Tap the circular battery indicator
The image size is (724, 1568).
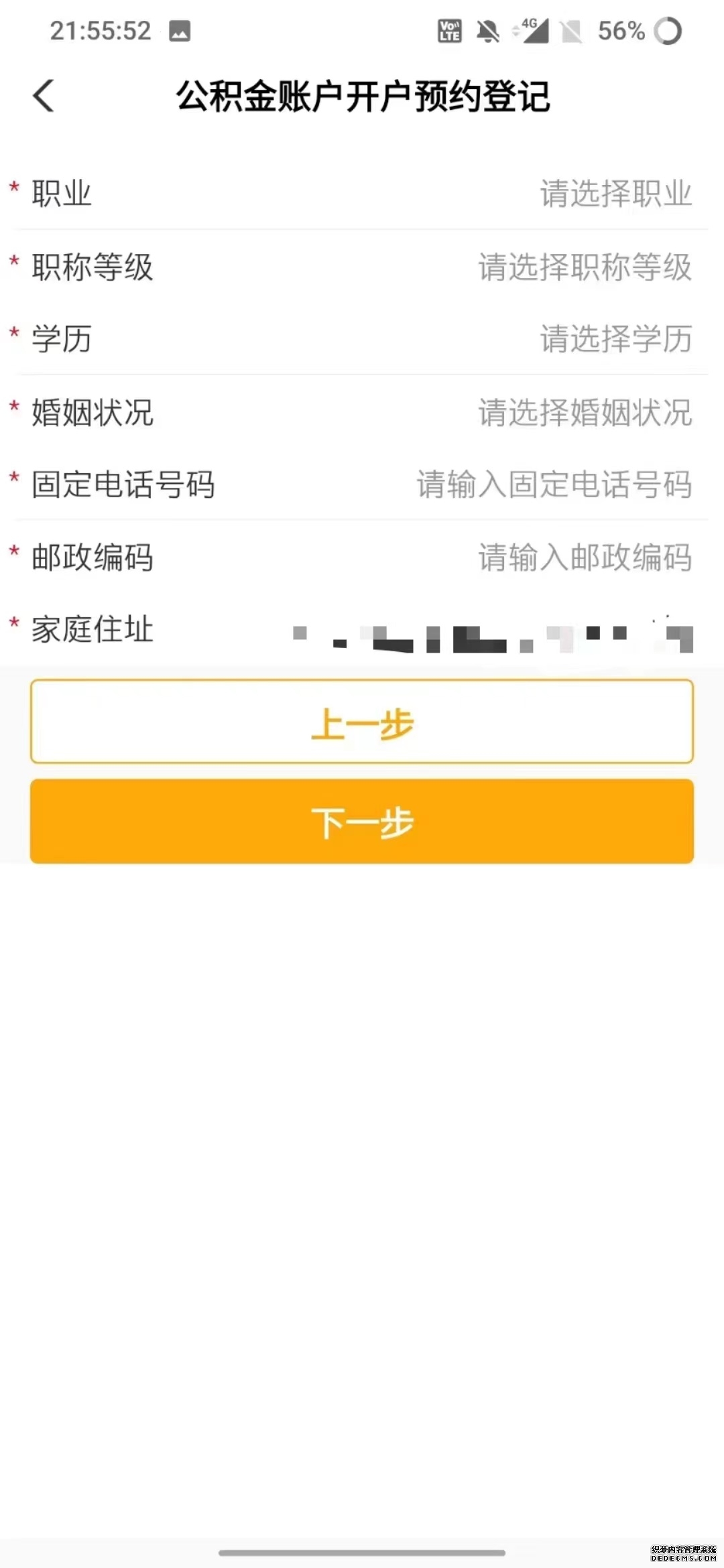tap(668, 29)
